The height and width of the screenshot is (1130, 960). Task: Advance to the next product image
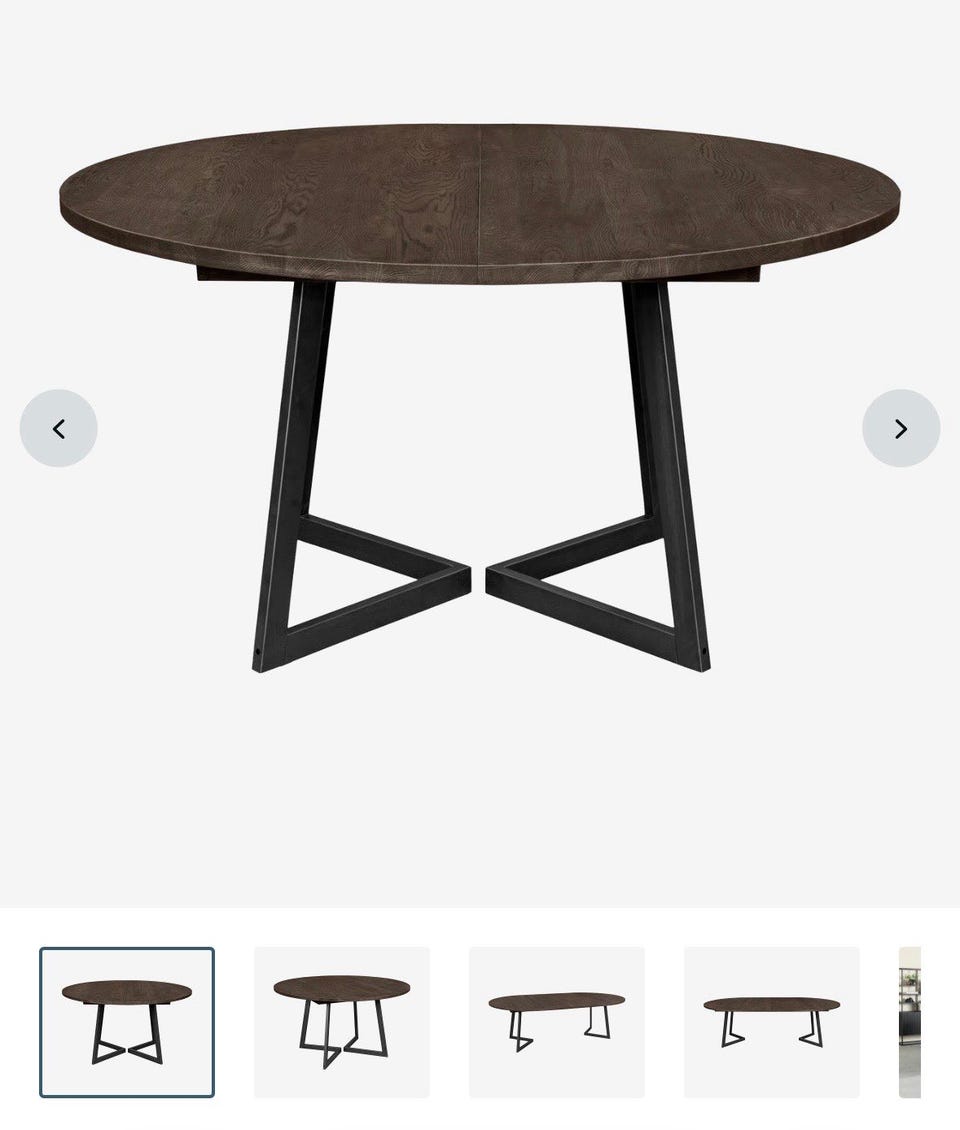(x=901, y=428)
